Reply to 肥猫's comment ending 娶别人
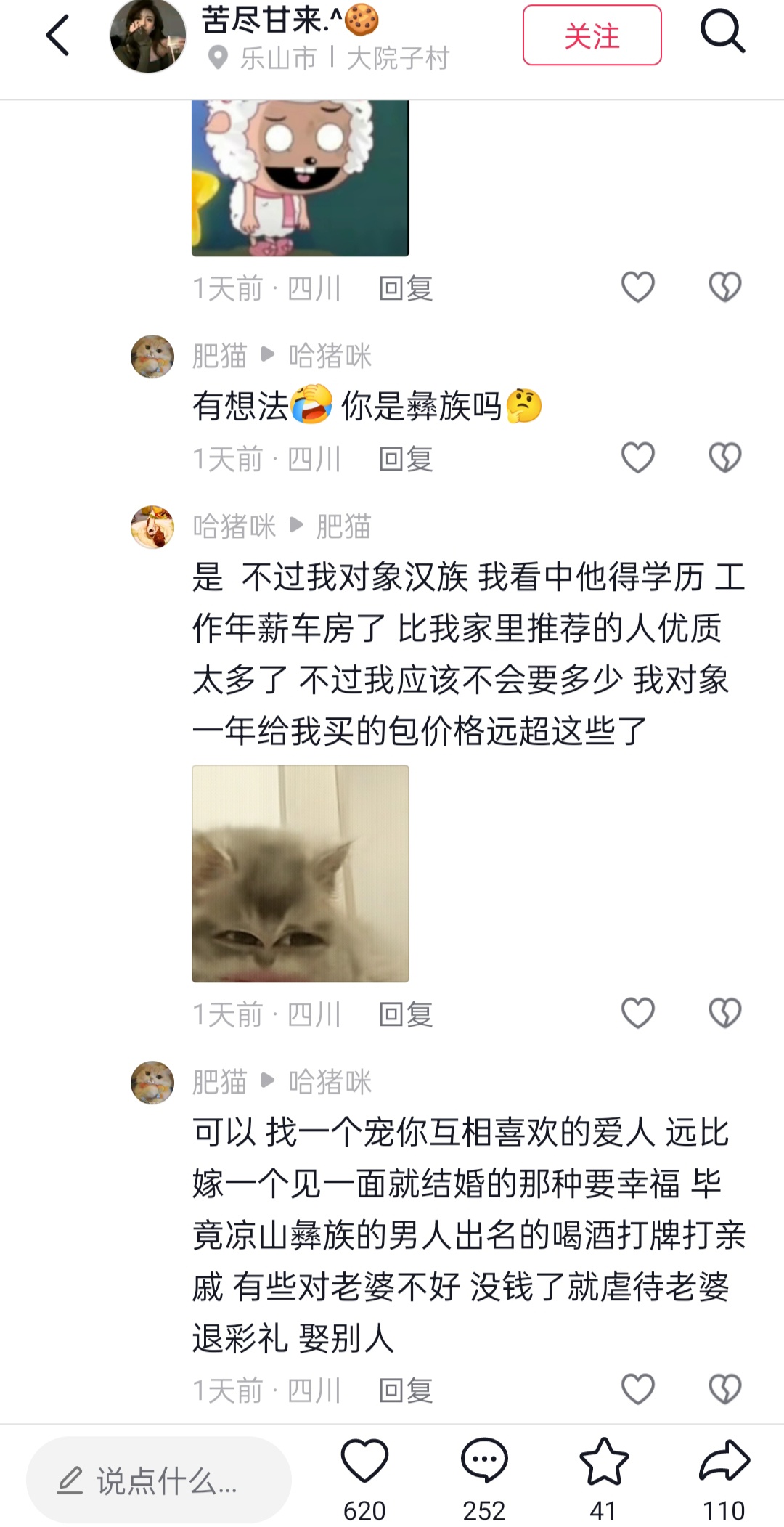This screenshot has width=784, height=1527. (406, 1391)
